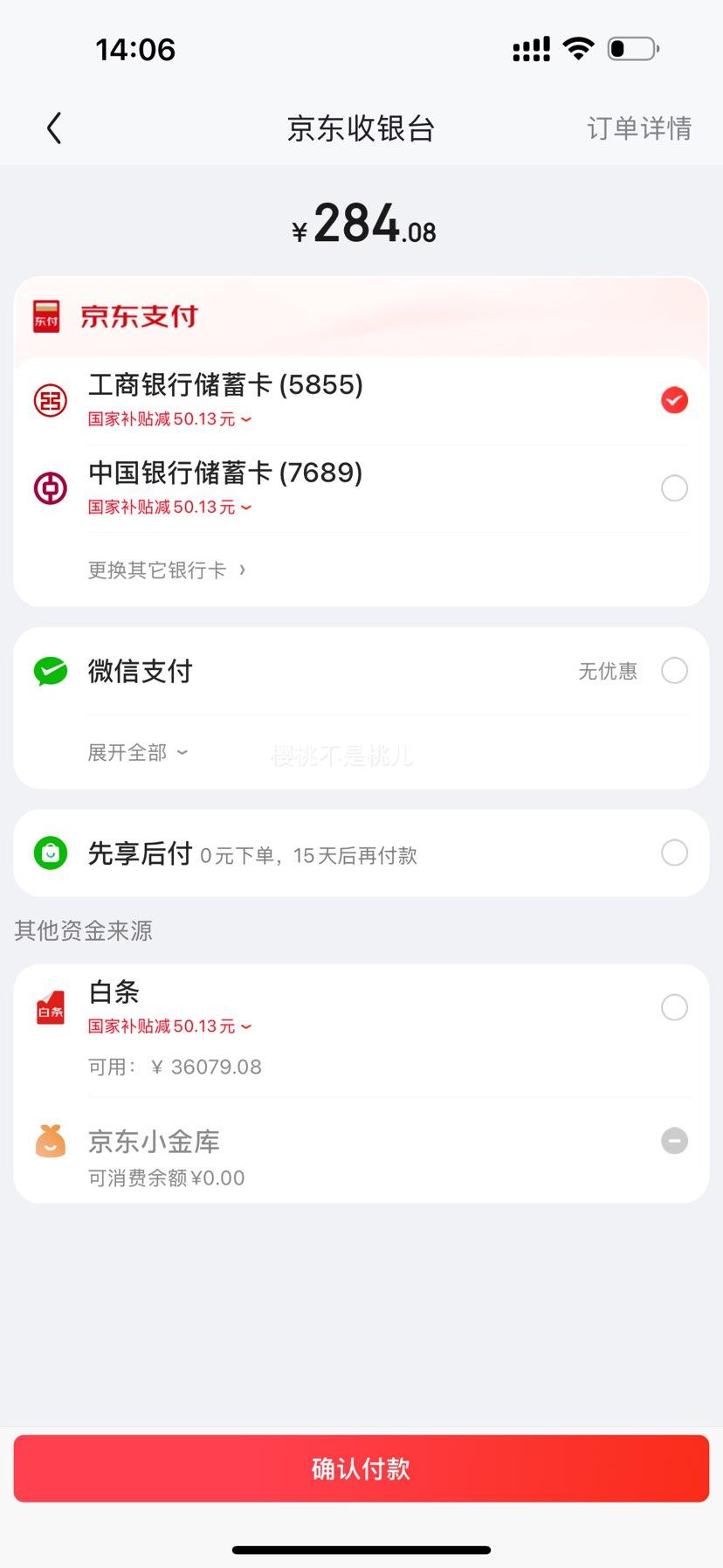The height and width of the screenshot is (1568, 723).
Task: Select 工商银行储蓄卡 (5855) as payment card
Action: (361, 400)
